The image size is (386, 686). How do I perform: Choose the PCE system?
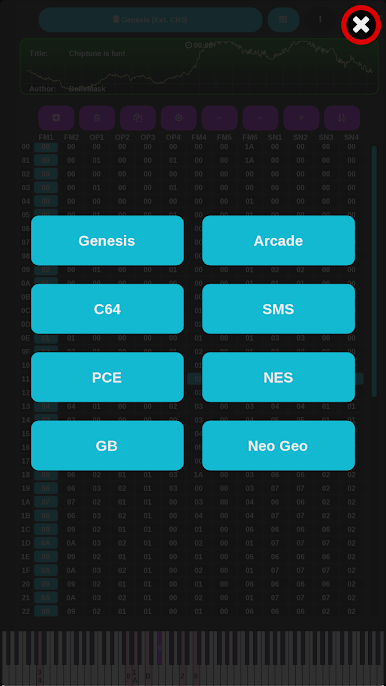[107, 377]
